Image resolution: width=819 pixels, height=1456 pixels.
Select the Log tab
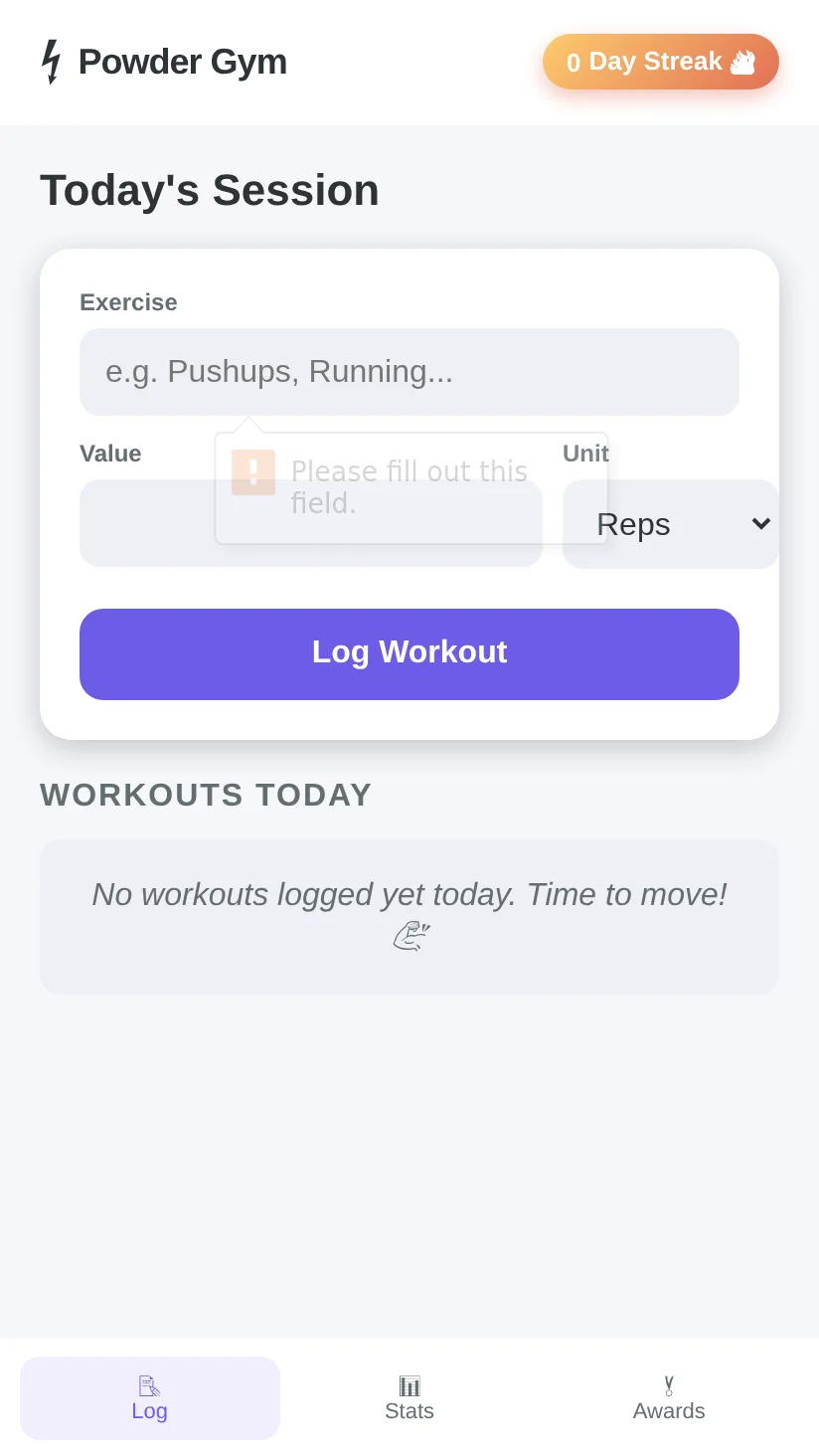pyautogui.click(x=150, y=1398)
